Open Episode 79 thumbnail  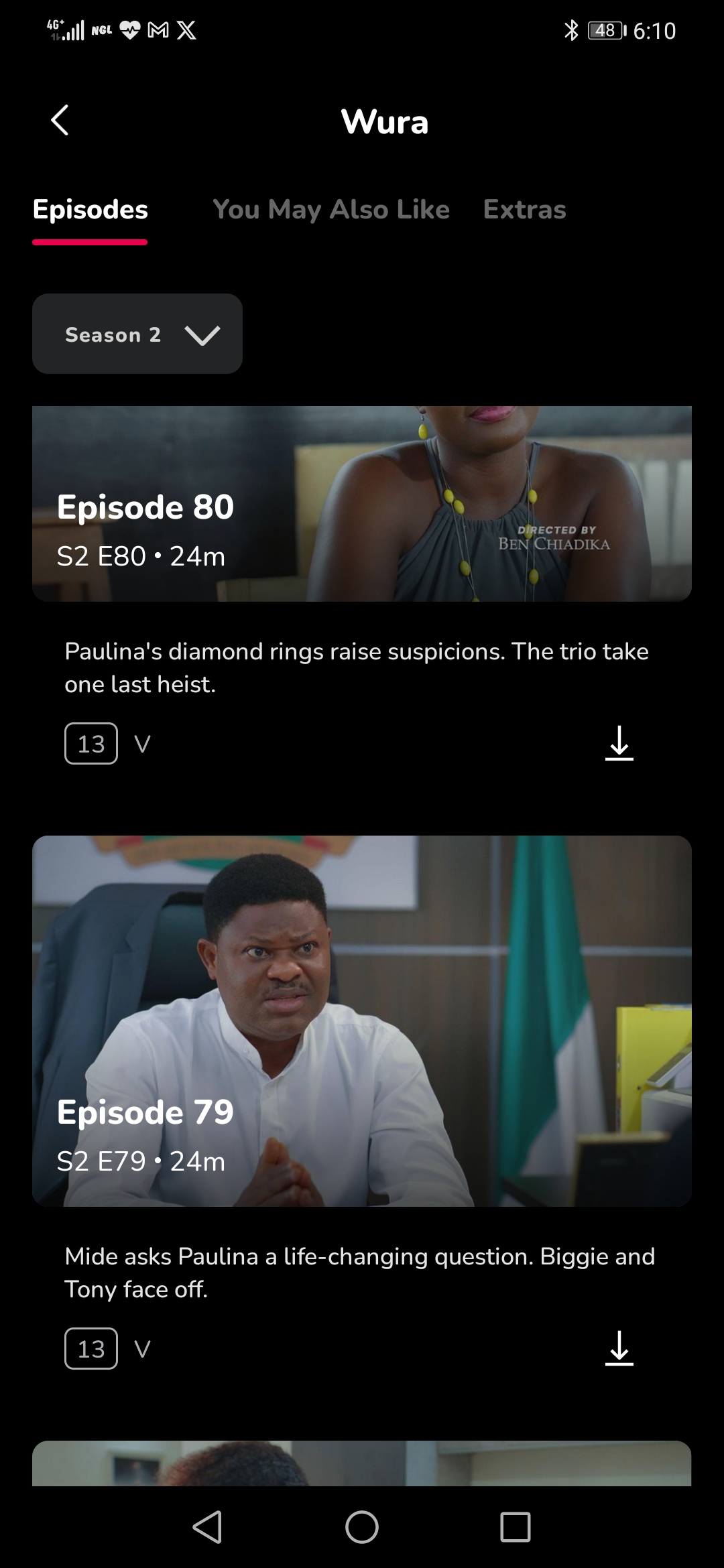pyautogui.click(x=362, y=1021)
